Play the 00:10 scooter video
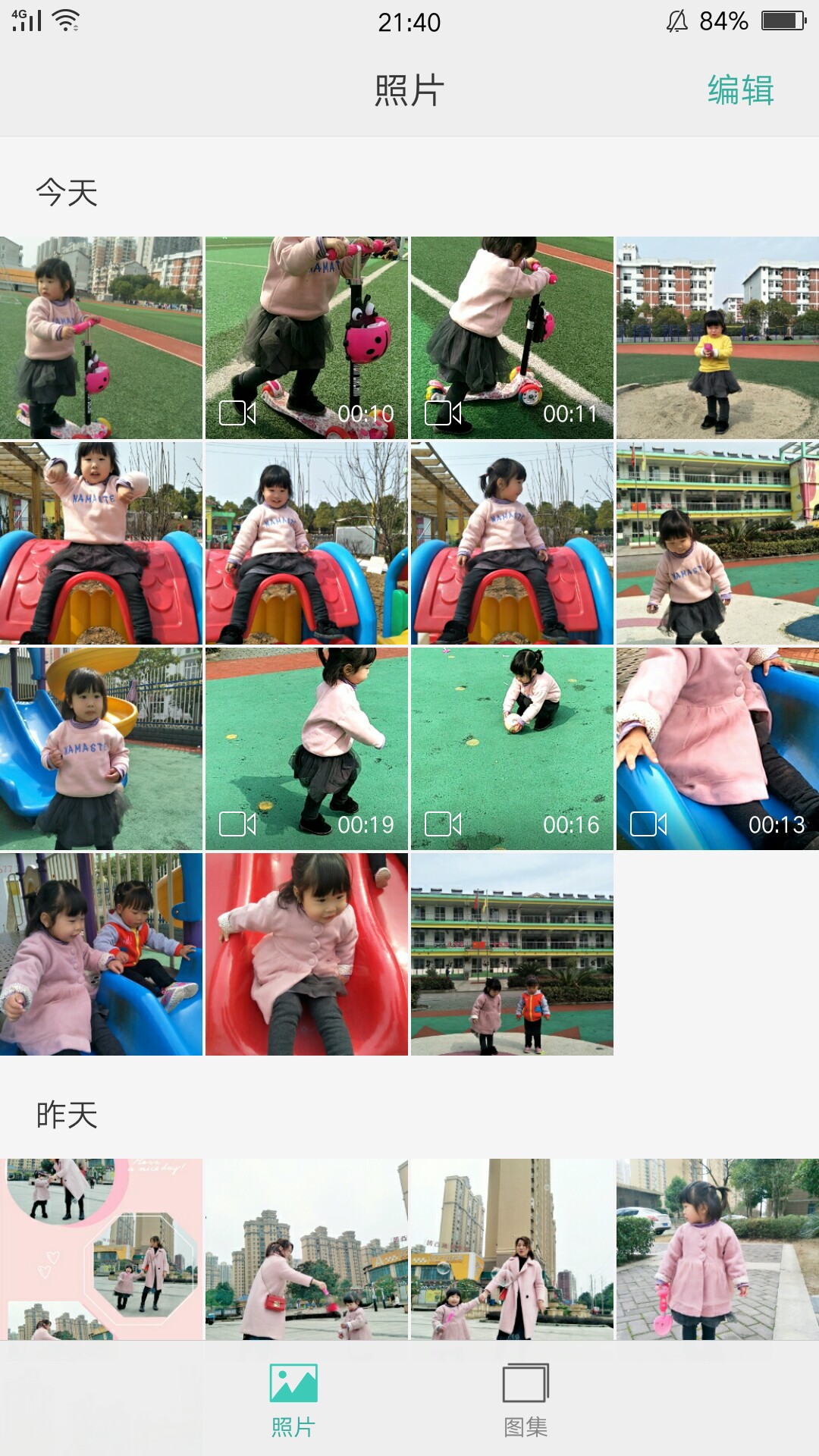Image resolution: width=819 pixels, height=1456 pixels. tap(306, 337)
